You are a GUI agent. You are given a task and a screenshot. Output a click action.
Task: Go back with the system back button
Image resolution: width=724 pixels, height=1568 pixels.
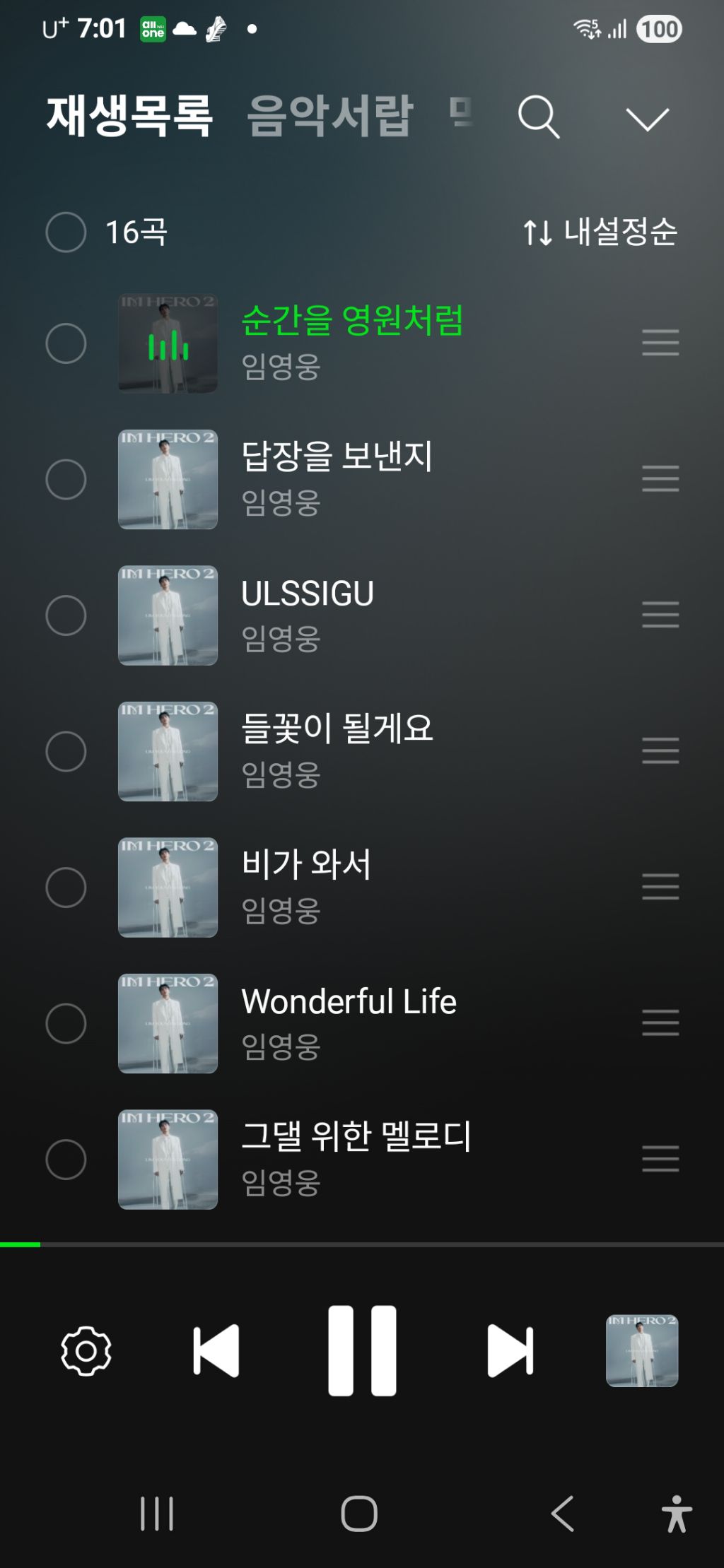coord(563,1514)
